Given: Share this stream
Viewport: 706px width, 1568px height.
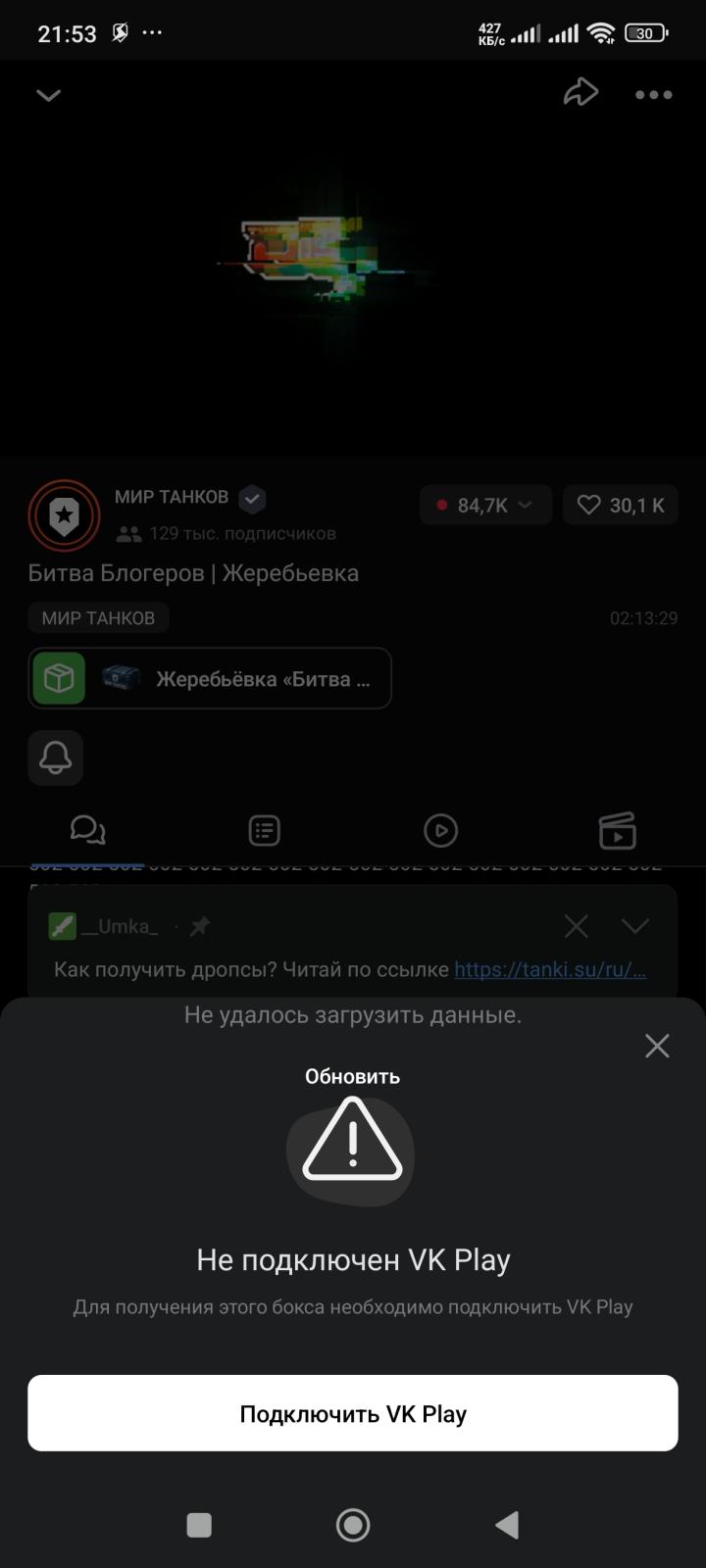Looking at the screenshot, I should 580,94.
